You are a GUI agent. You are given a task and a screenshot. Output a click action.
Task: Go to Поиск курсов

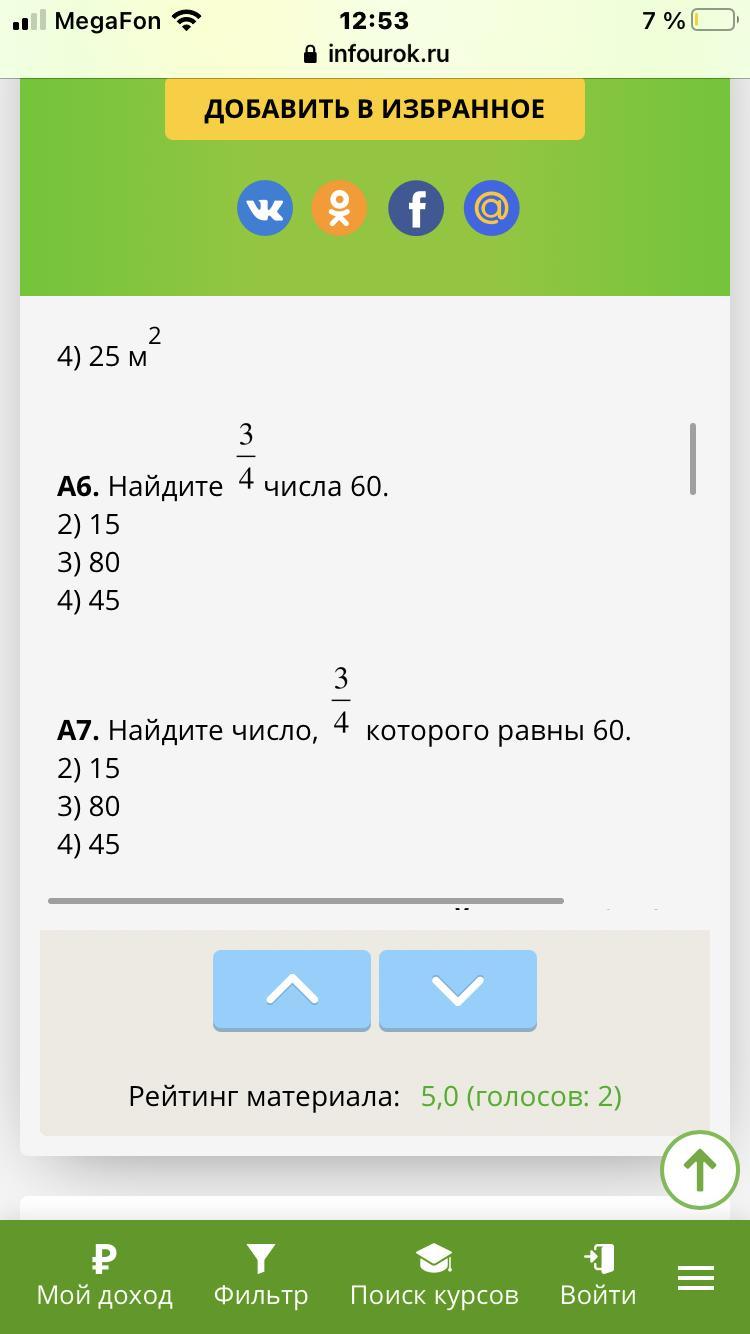click(x=434, y=1276)
